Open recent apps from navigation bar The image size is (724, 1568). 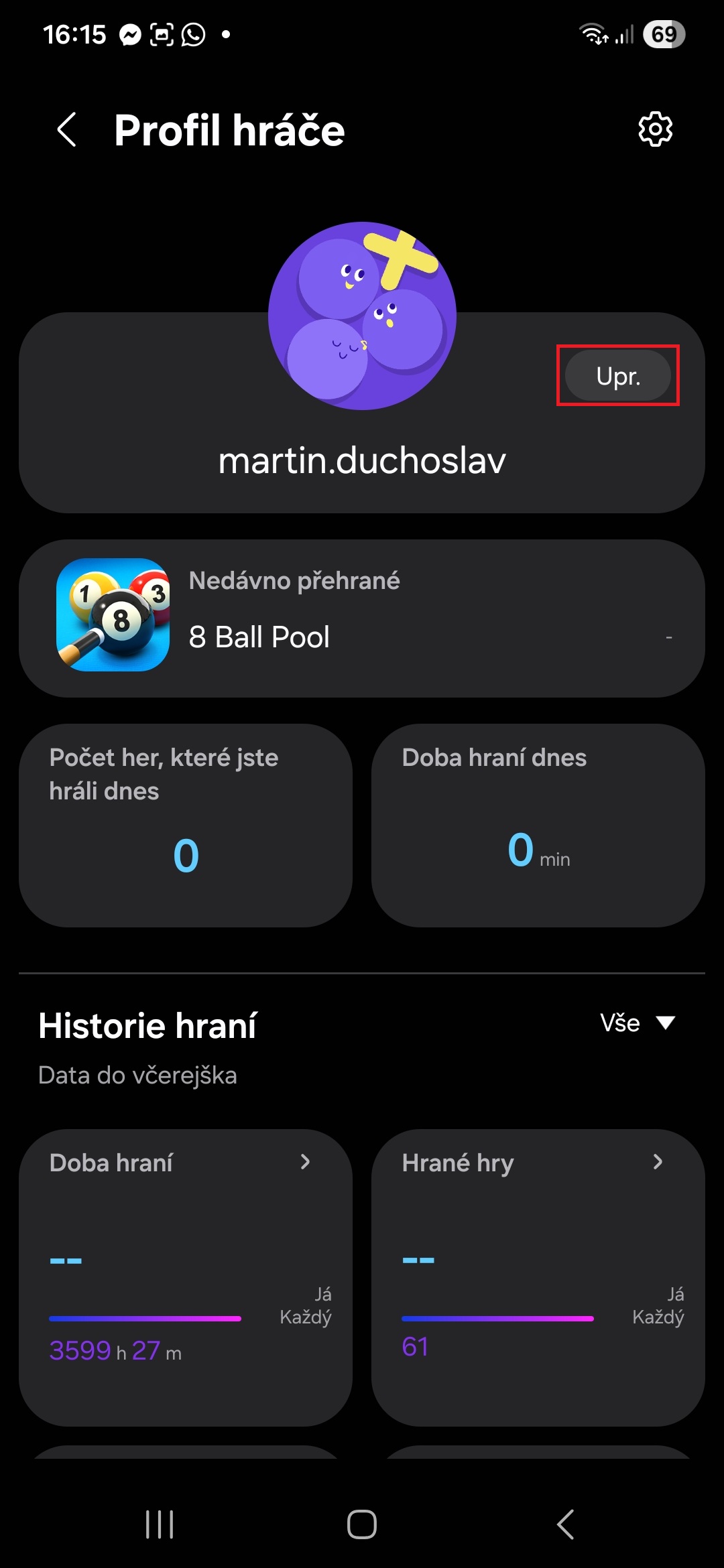point(160,1524)
